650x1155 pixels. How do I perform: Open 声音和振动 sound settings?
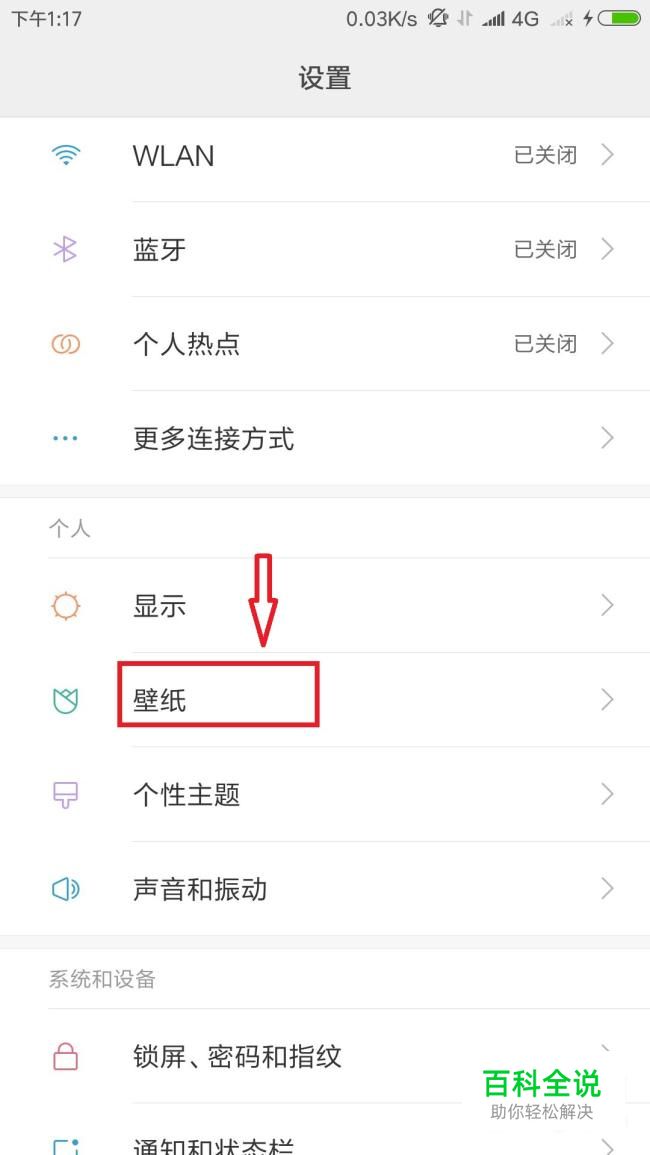(325, 888)
